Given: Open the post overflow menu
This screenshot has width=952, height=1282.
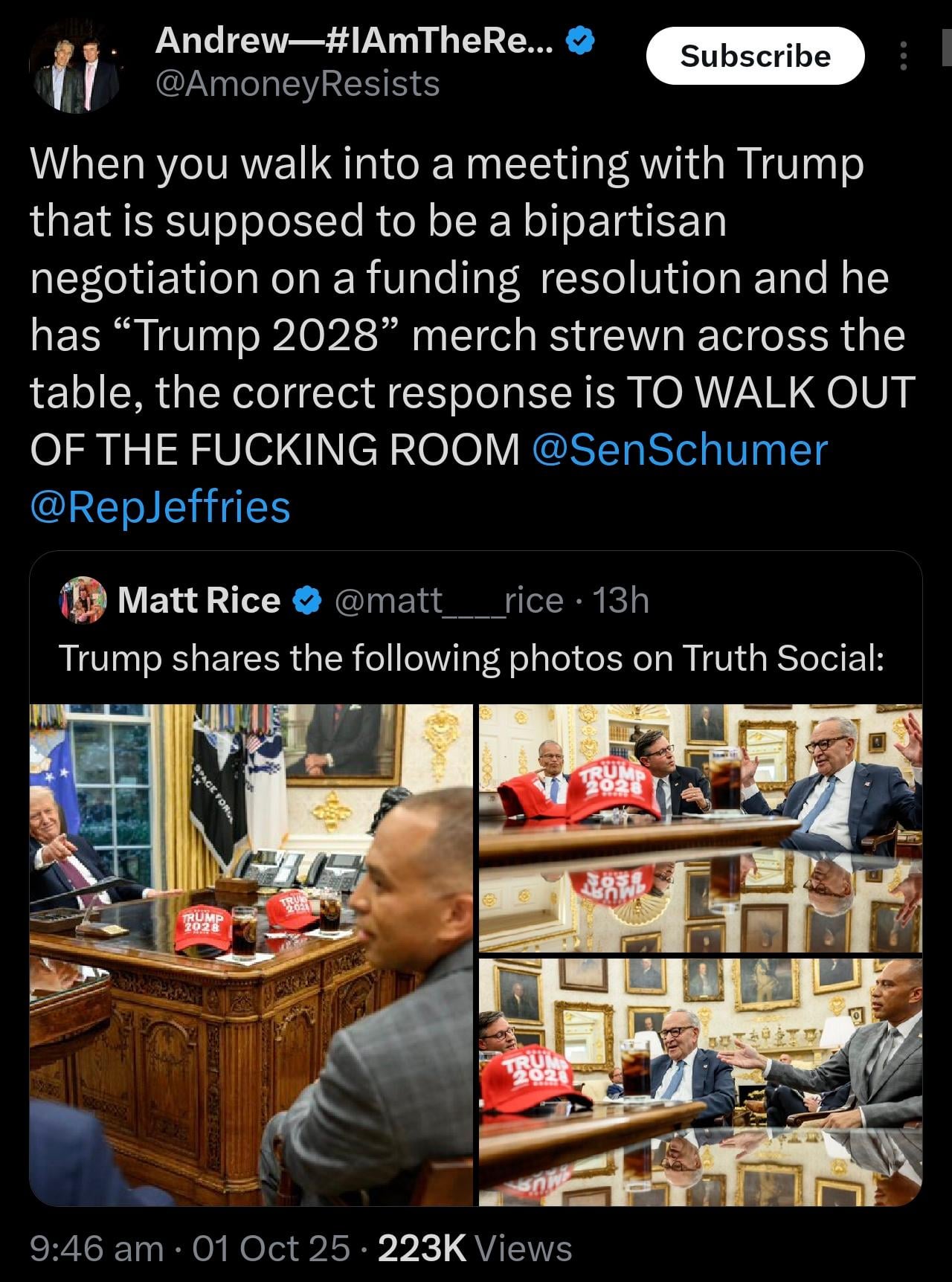Looking at the screenshot, I should [903, 56].
